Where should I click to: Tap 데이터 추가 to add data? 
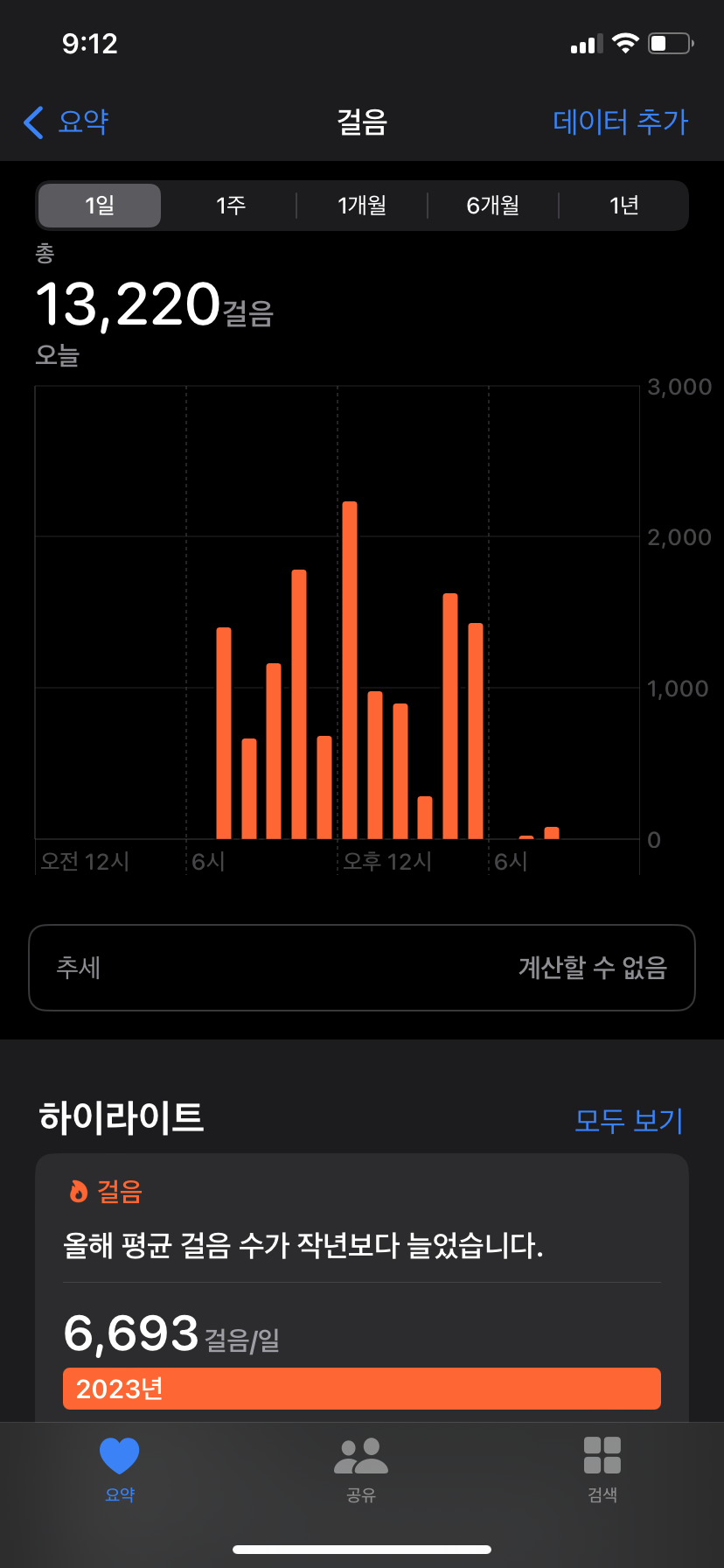(620, 122)
